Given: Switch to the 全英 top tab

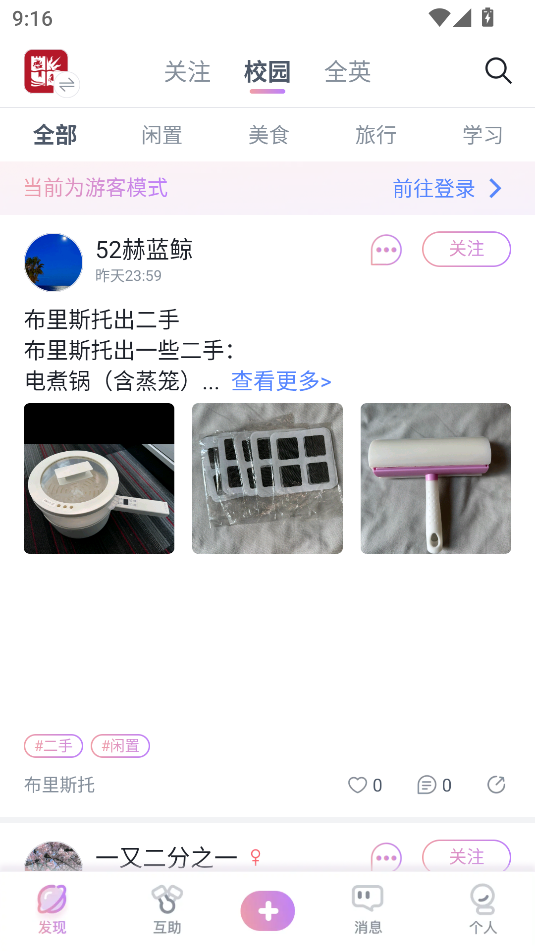Looking at the screenshot, I should pos(348,72).
